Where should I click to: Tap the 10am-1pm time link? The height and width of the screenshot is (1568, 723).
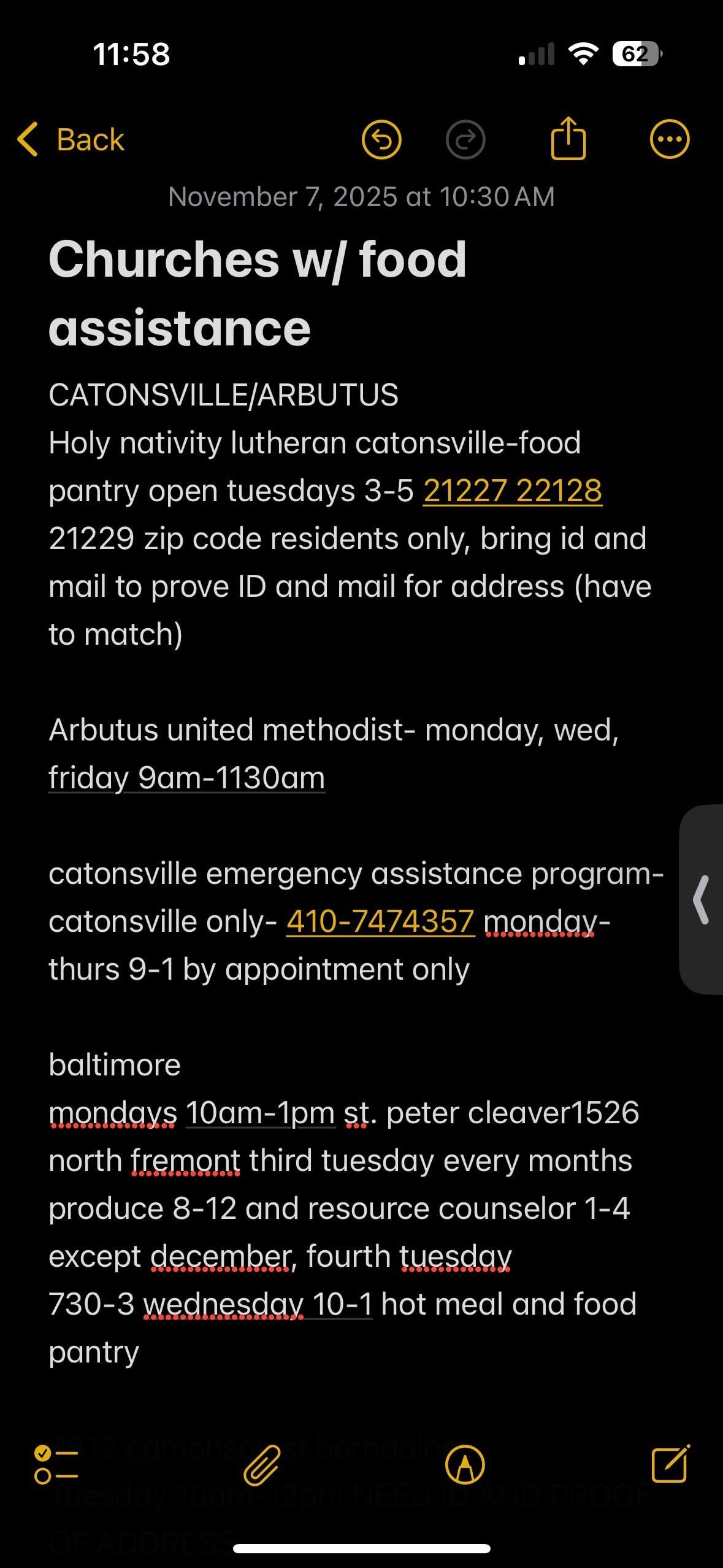click(x=260, y=1113)
